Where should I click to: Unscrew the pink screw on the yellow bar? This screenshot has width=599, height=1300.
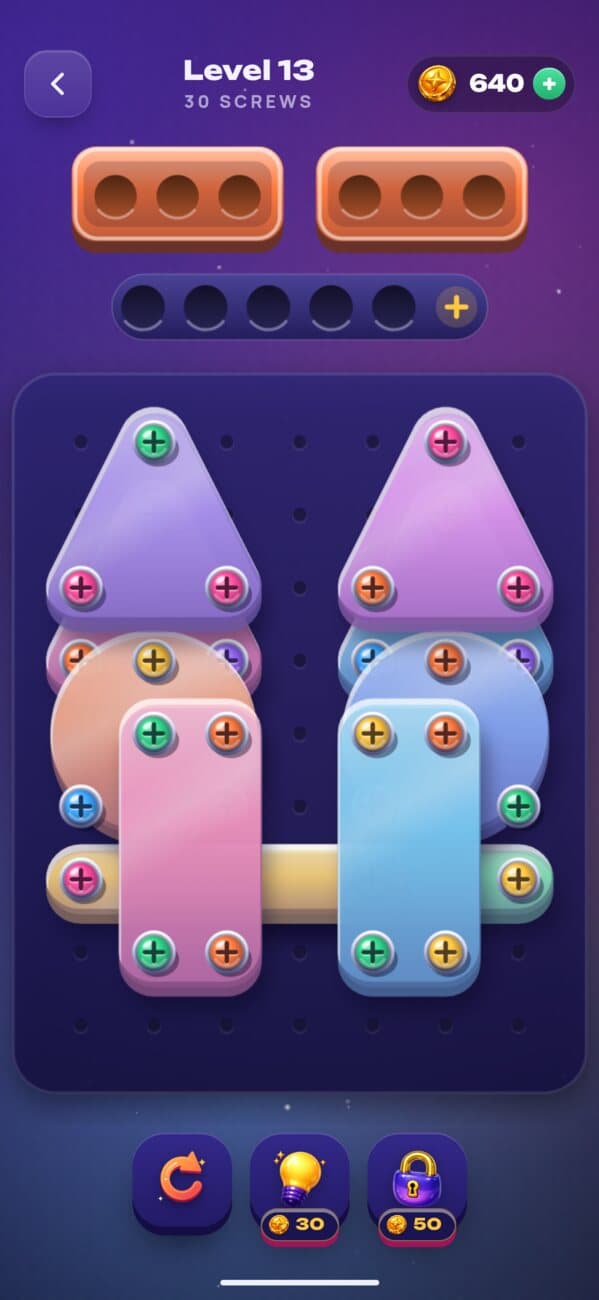coord(81,879)
